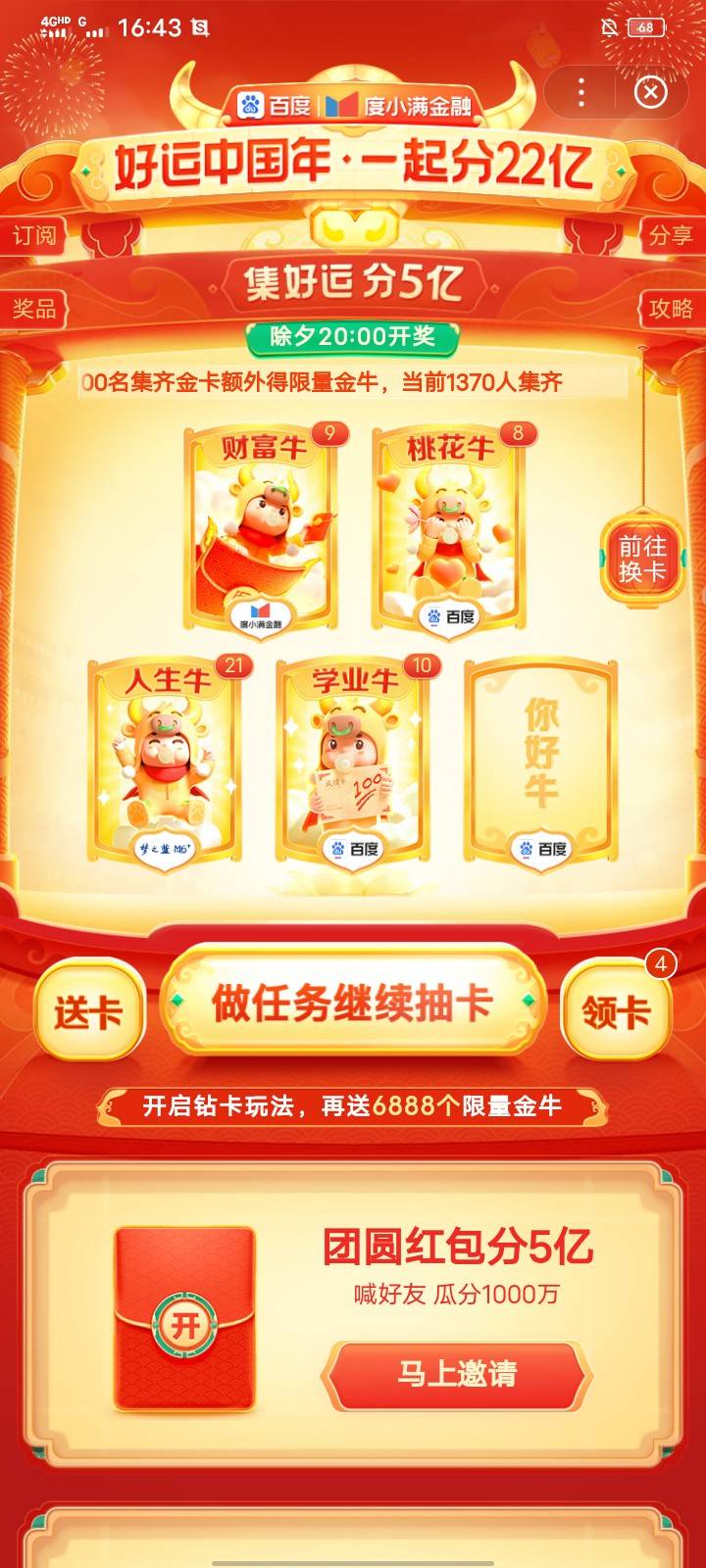Tap the 订阅 subscribe side button
This screenshot has height=1568, width=706.
(33, 235)
